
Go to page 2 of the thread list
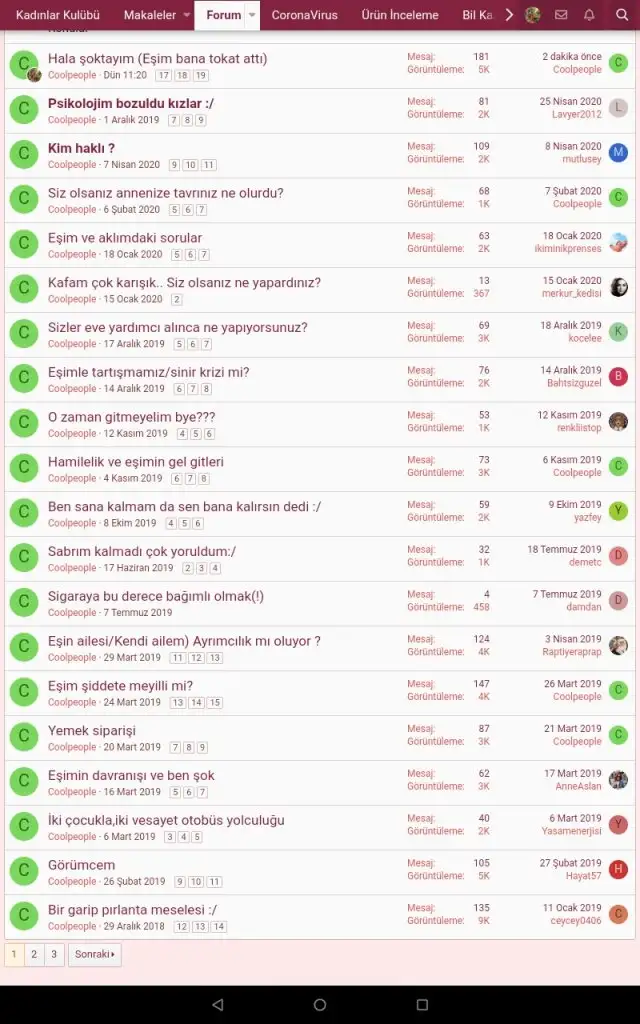34,954
